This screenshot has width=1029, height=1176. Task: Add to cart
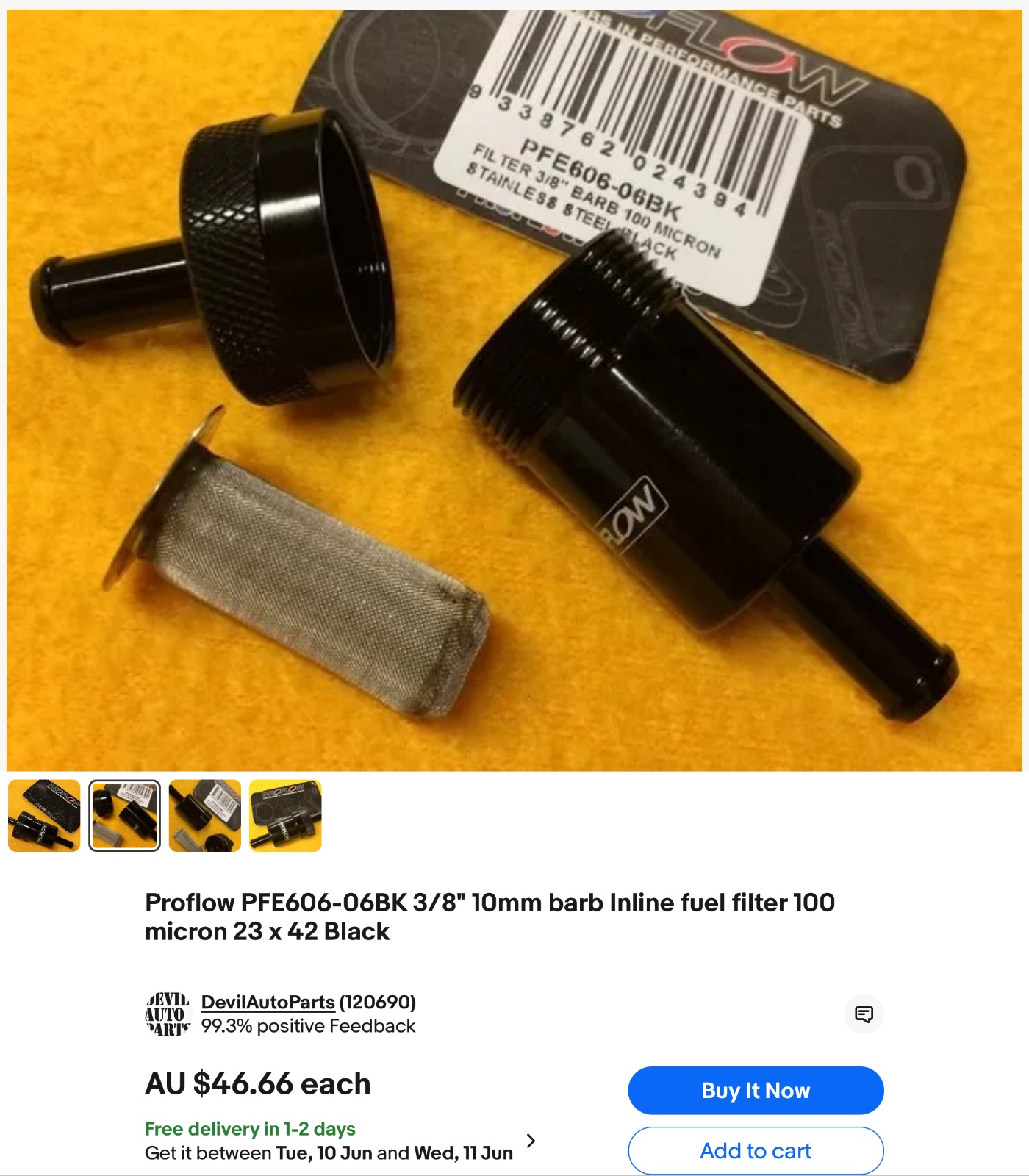(756, 1150)
